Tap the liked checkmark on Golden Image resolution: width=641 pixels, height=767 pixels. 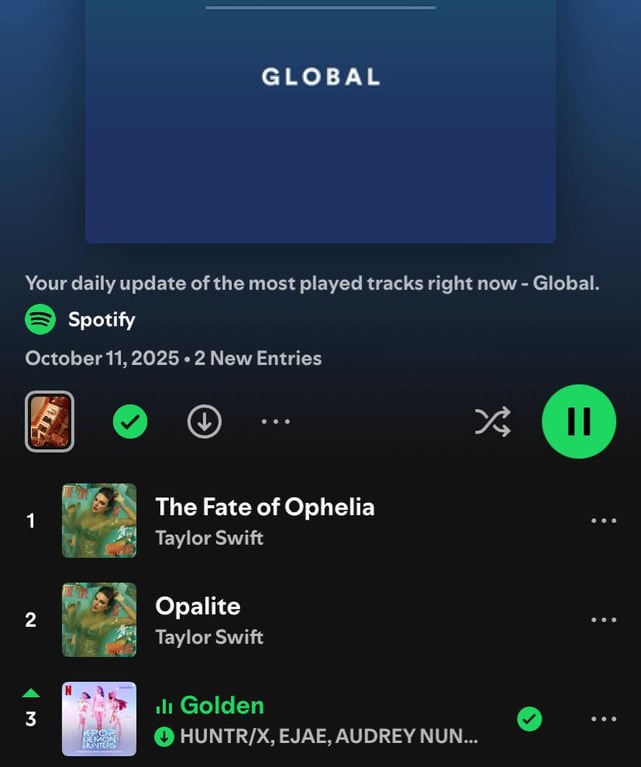530,718
